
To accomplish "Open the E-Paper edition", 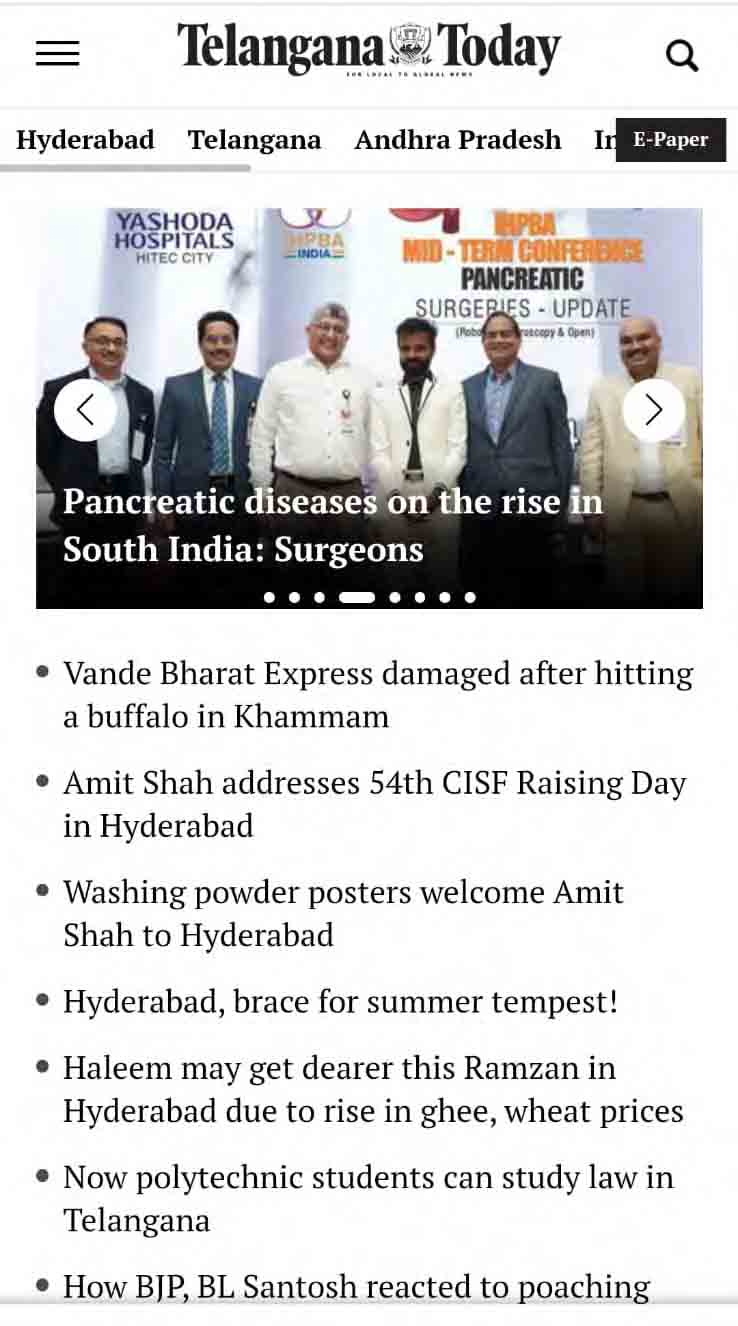I will point(670,140).
